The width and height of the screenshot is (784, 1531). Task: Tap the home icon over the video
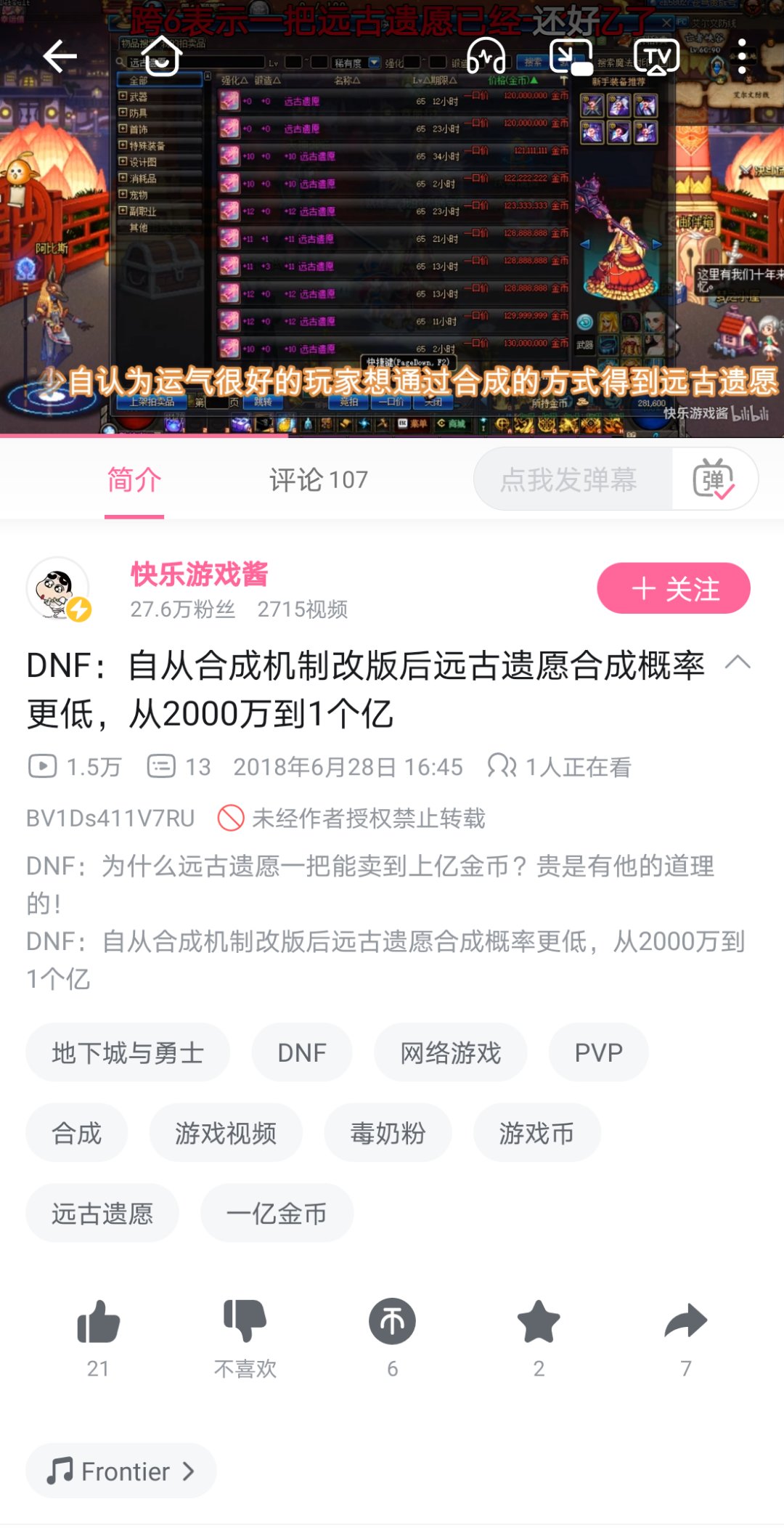(x=161, y=55)
